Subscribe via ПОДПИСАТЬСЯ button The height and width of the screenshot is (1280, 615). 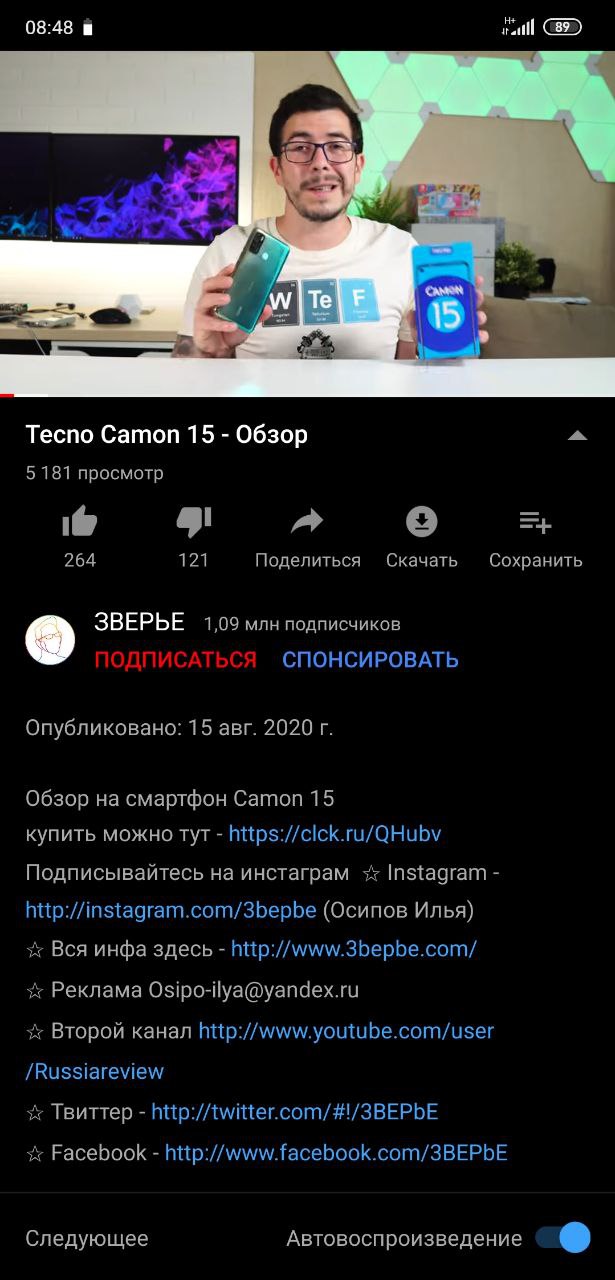[x=175, y=660]
